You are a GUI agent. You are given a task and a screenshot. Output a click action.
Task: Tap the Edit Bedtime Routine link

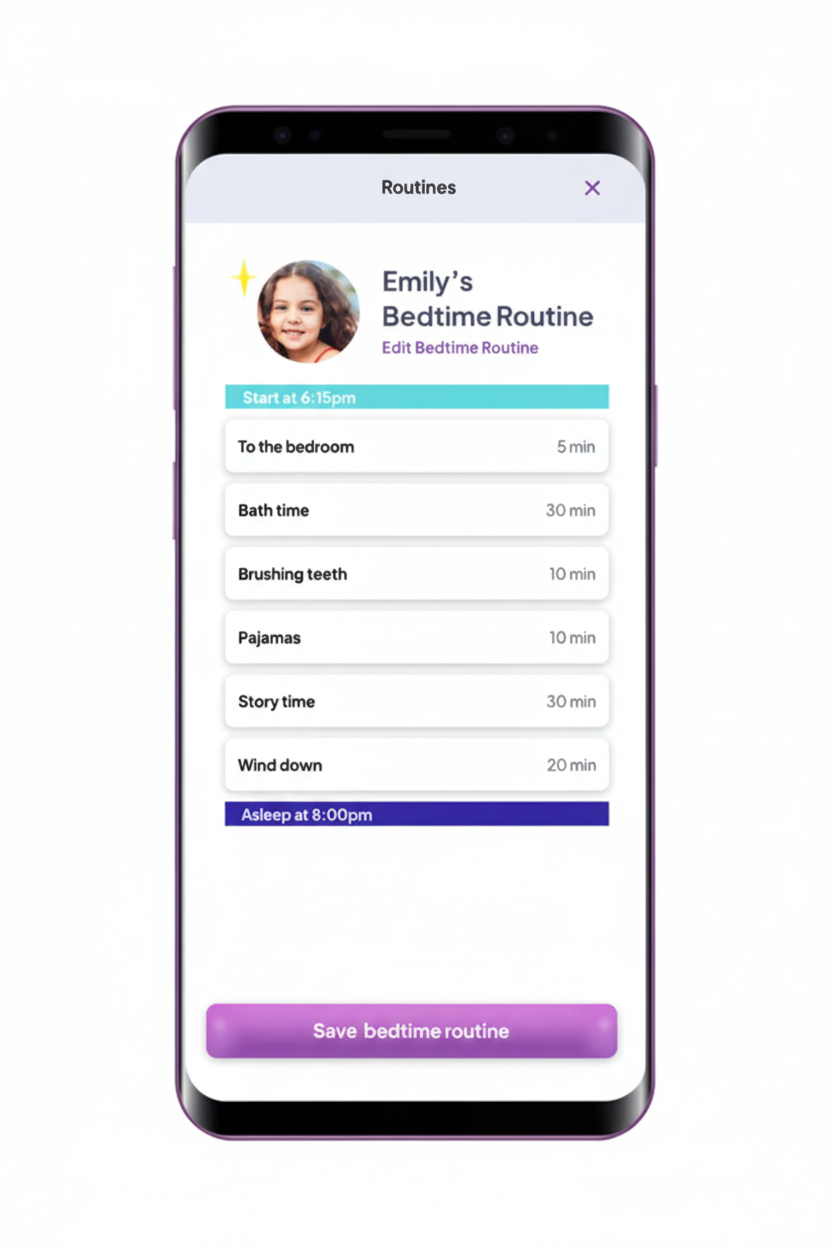tap(460, 348)
